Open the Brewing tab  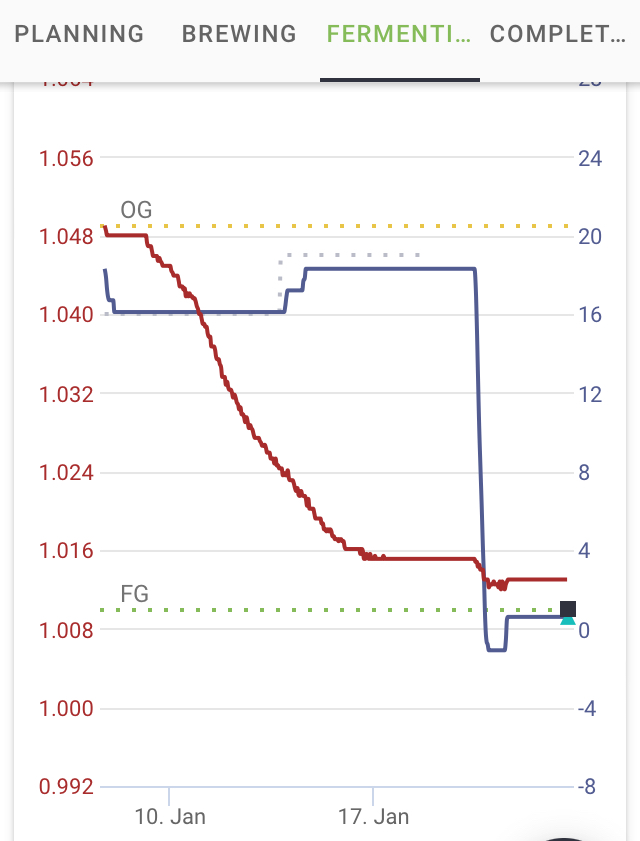(239, 34)
